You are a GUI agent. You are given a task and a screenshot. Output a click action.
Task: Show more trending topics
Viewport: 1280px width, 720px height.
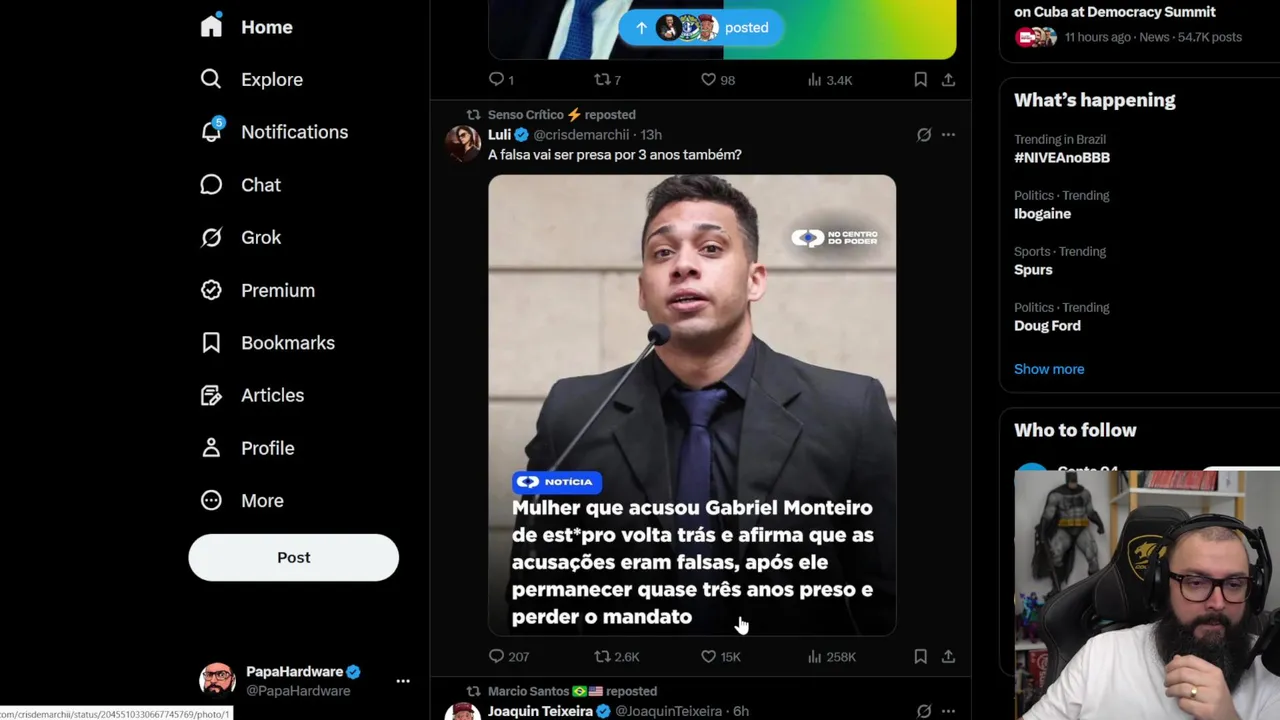tap(1049, 369)
